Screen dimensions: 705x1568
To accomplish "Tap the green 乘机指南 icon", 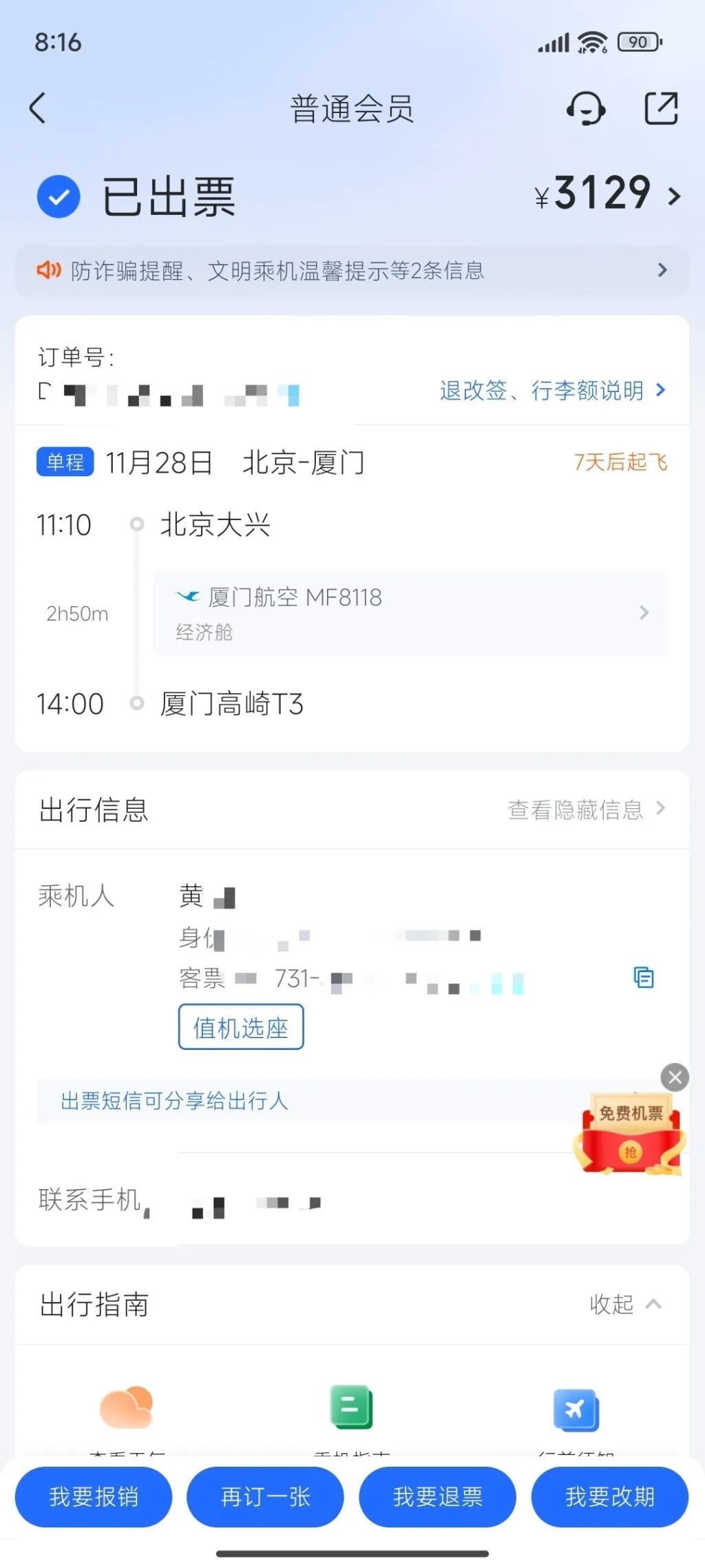I will [x=352, y=1407].
